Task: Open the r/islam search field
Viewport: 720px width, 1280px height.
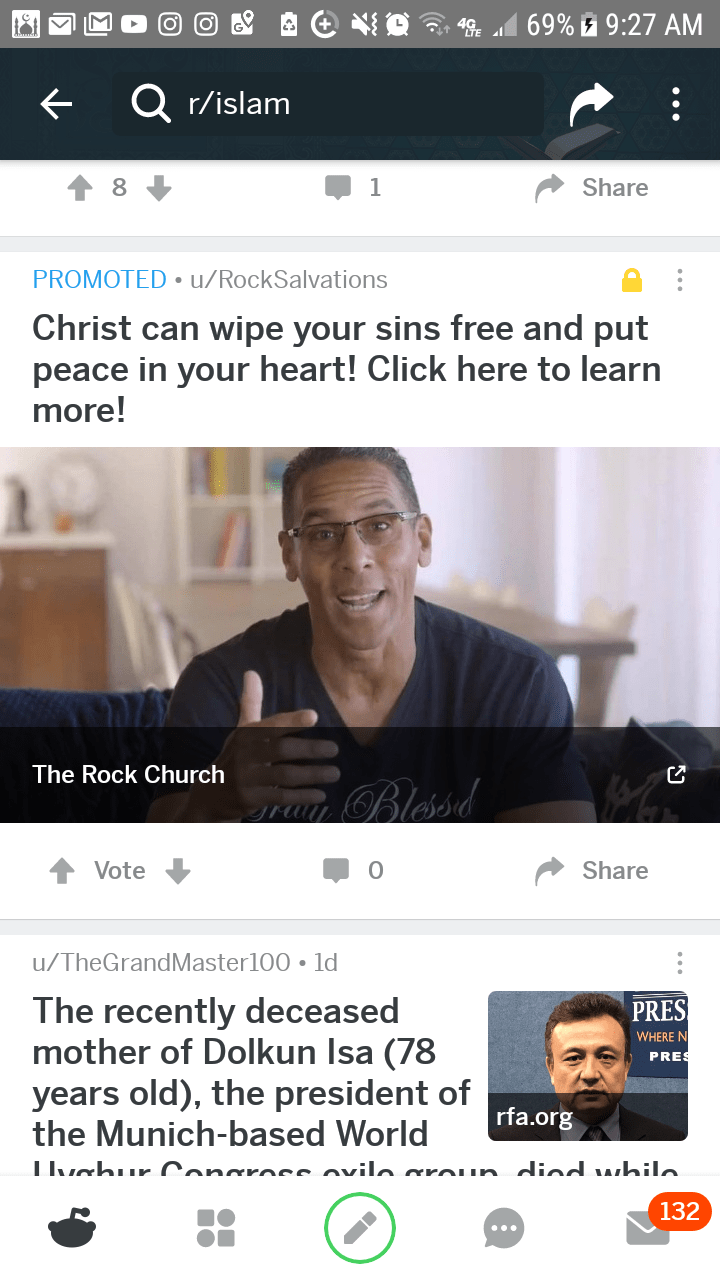Action: (x=330, y=104)
